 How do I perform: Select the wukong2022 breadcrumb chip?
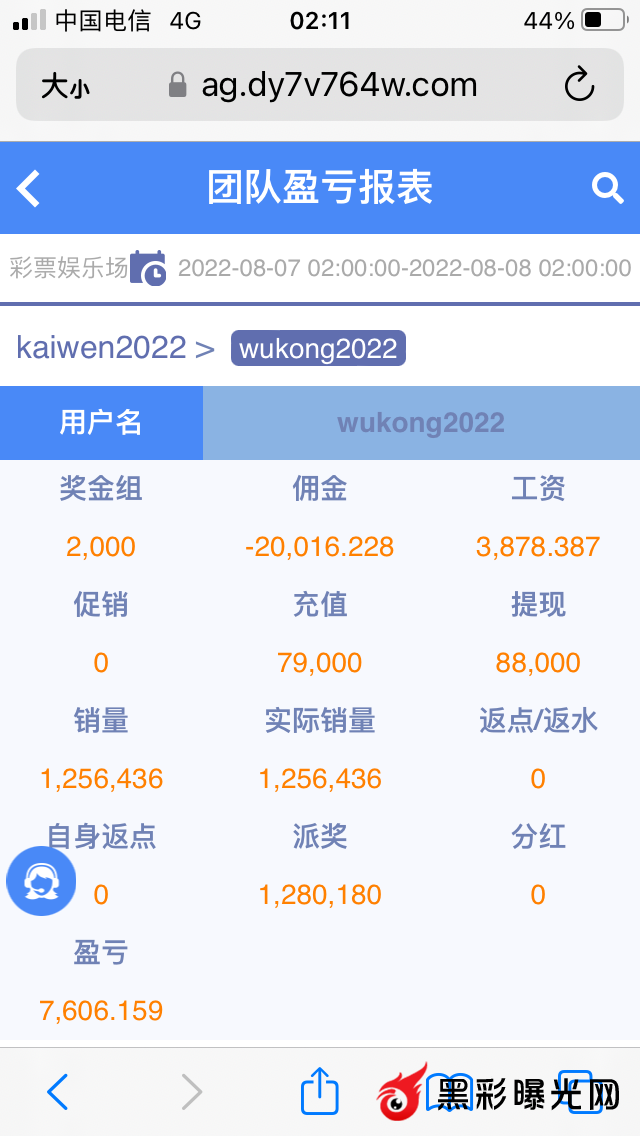pyautogui.click(x=318, y=348)
